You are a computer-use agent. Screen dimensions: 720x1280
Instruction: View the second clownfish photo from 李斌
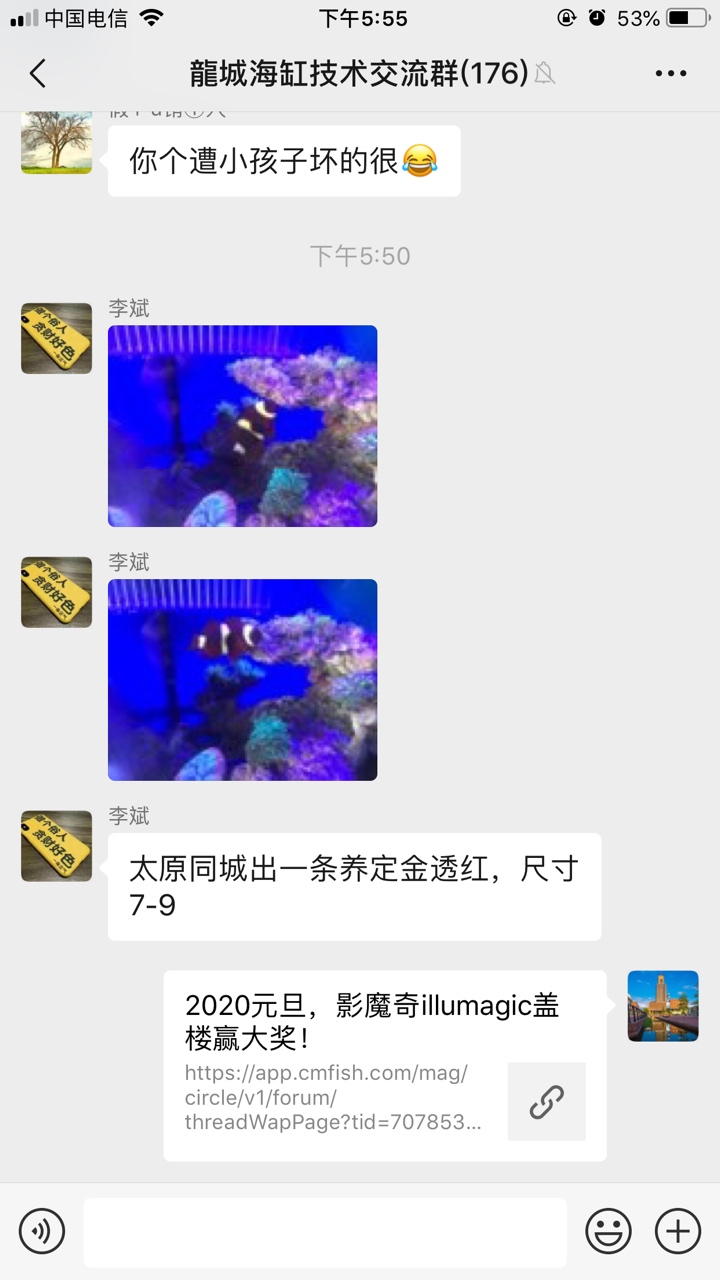(242, 680)
